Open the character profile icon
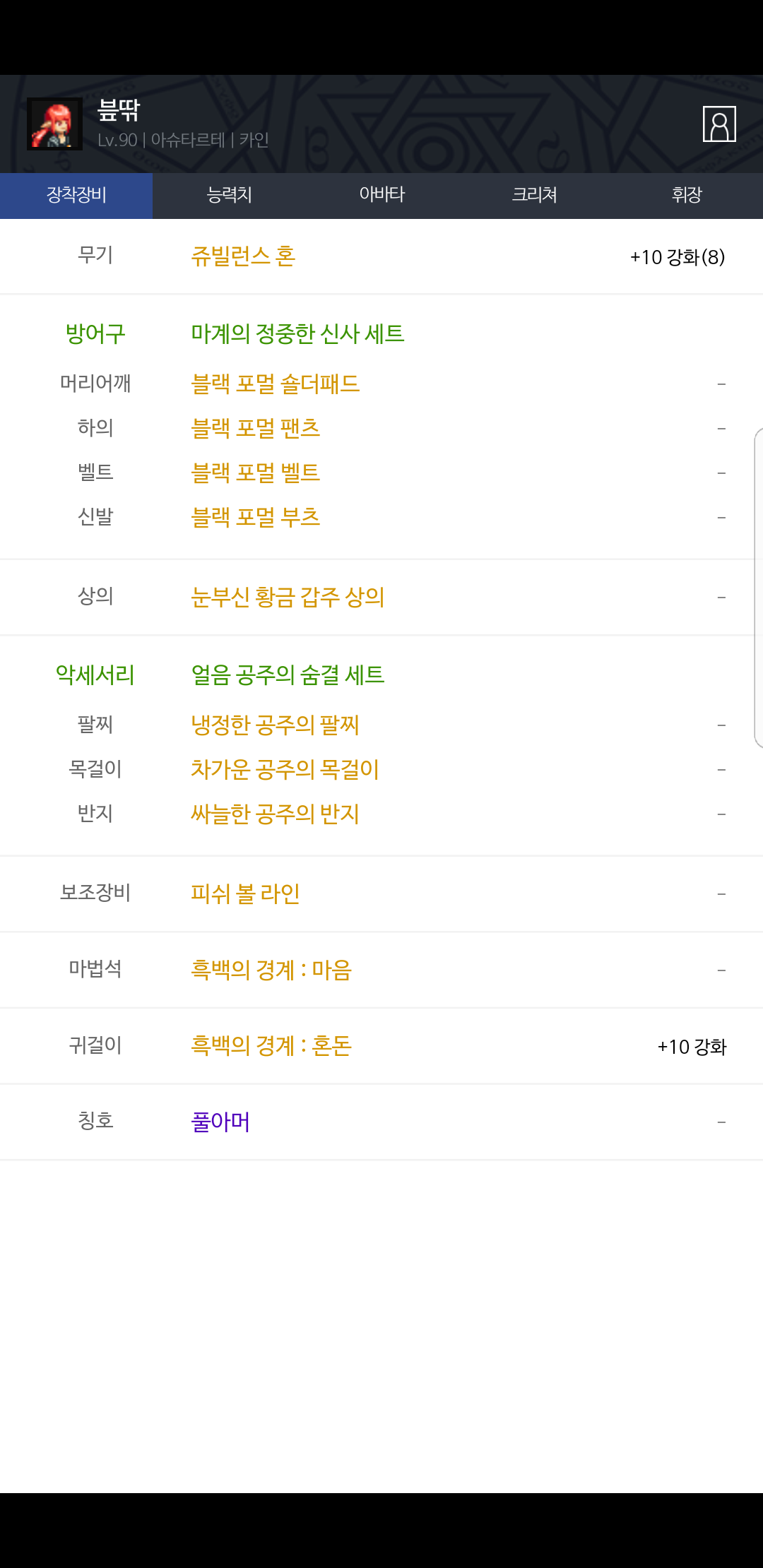Screen dimensions: 763x1568 (x=719, y=124)
